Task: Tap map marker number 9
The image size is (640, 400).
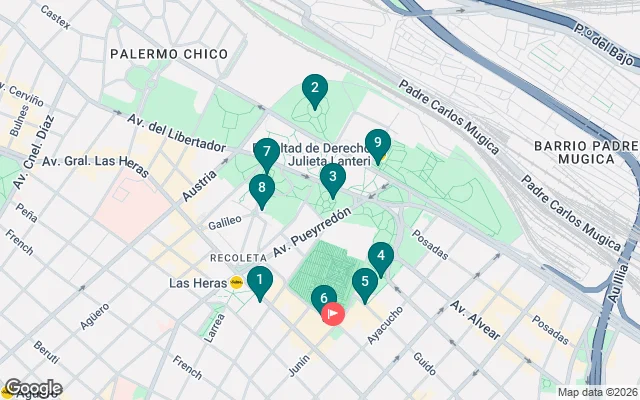Action: pyautogui.click(x=377, y=145)
